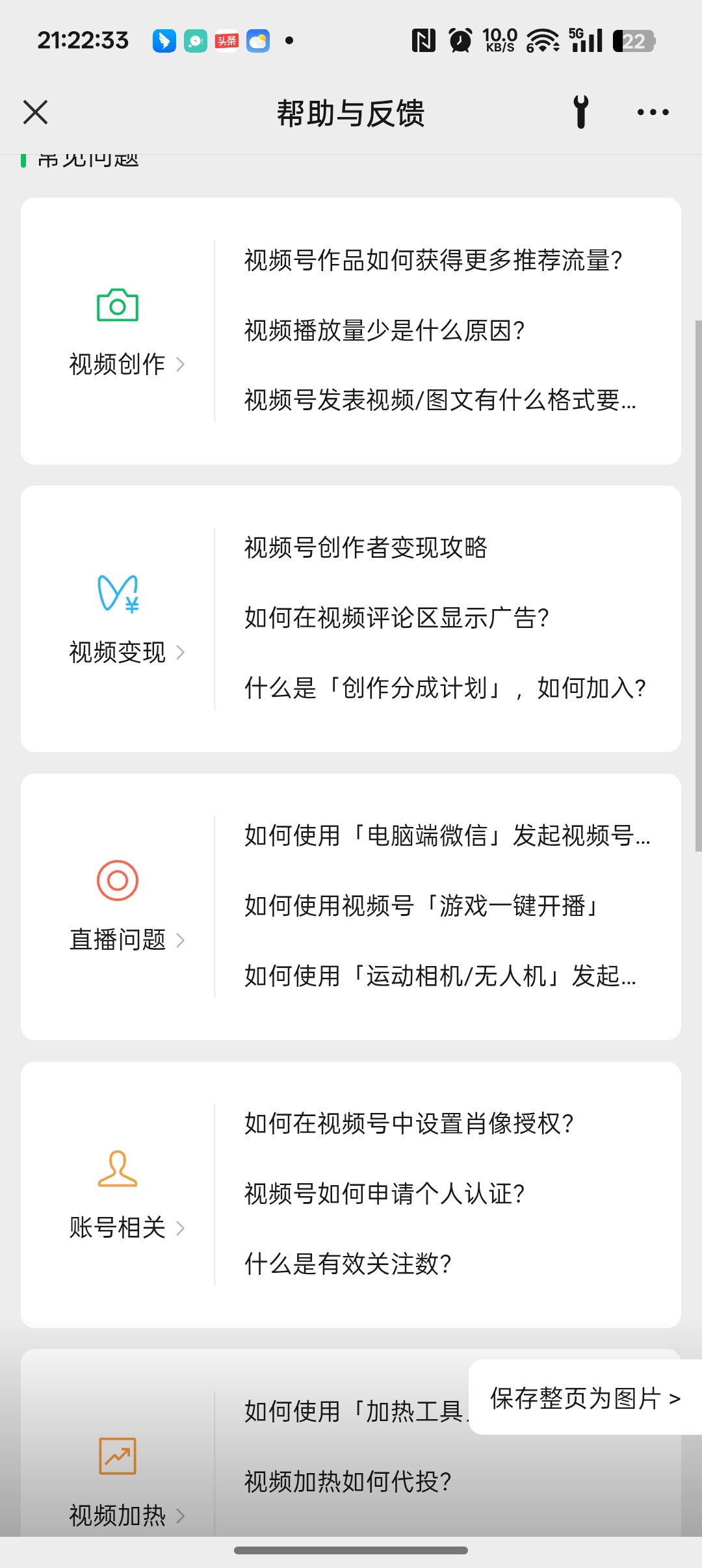Close the 帮助与反馈 page

pos(36,112)
